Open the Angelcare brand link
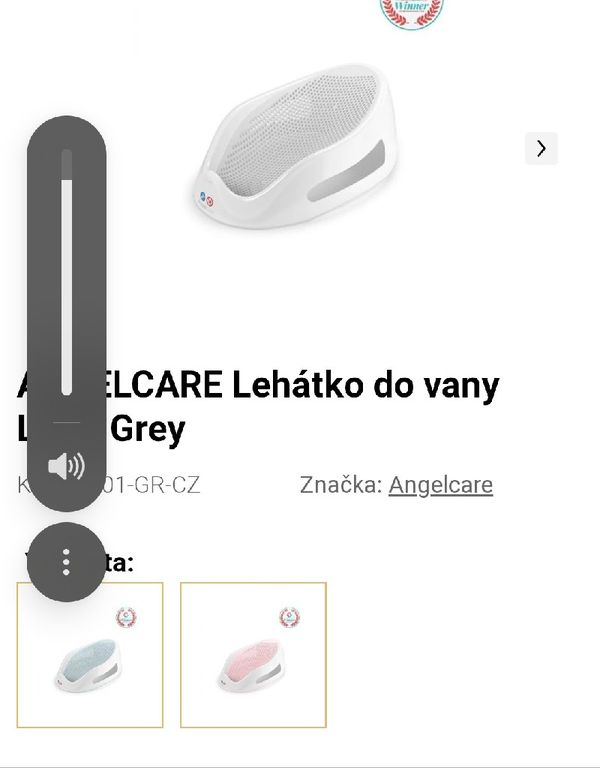 (x=440, y=485)
